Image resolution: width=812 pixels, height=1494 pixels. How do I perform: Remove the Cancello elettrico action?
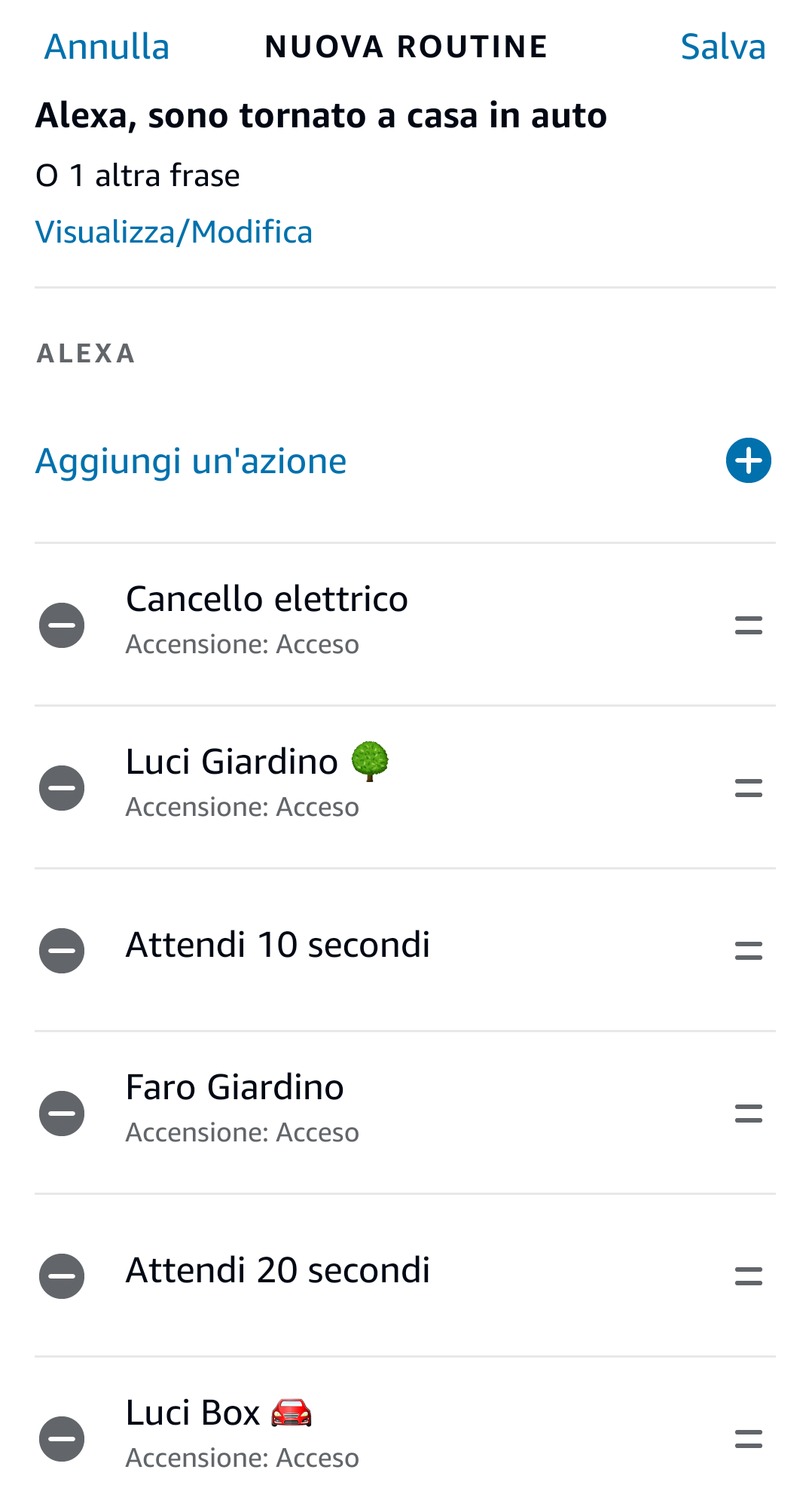(x=61, y=625)
